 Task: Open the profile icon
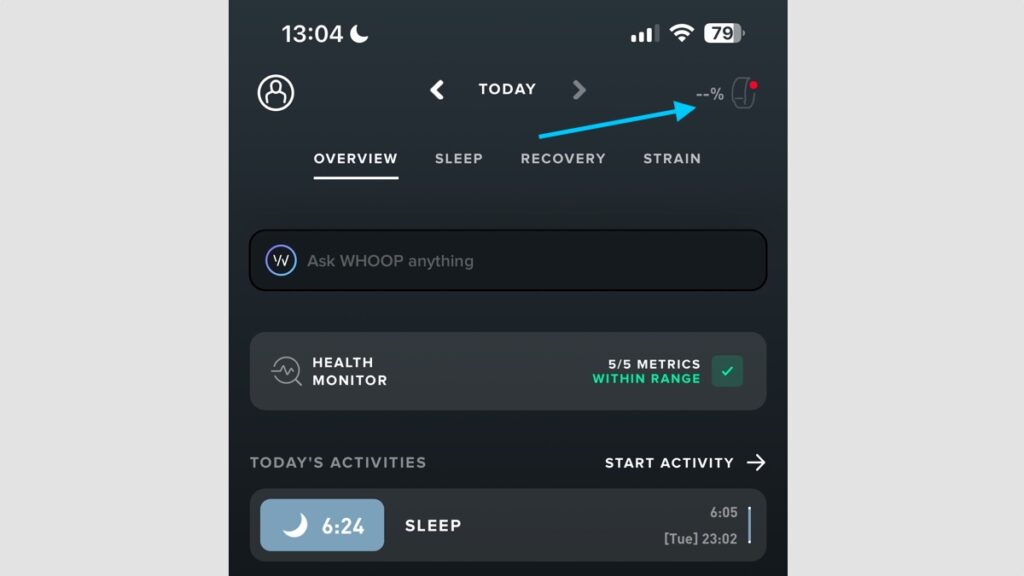(276, 93)
